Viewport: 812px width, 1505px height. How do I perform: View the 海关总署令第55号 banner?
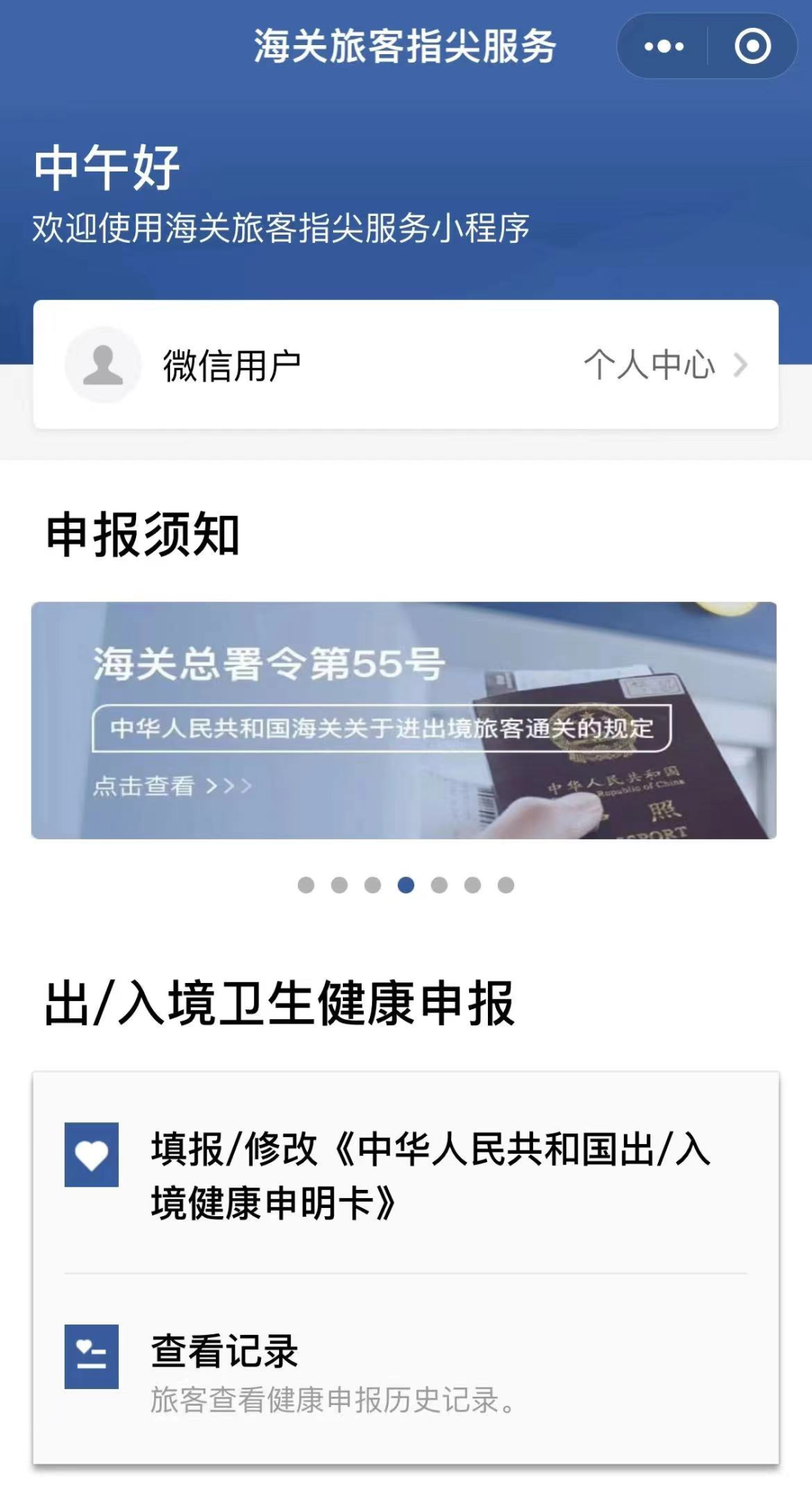[x=404, y=720]
